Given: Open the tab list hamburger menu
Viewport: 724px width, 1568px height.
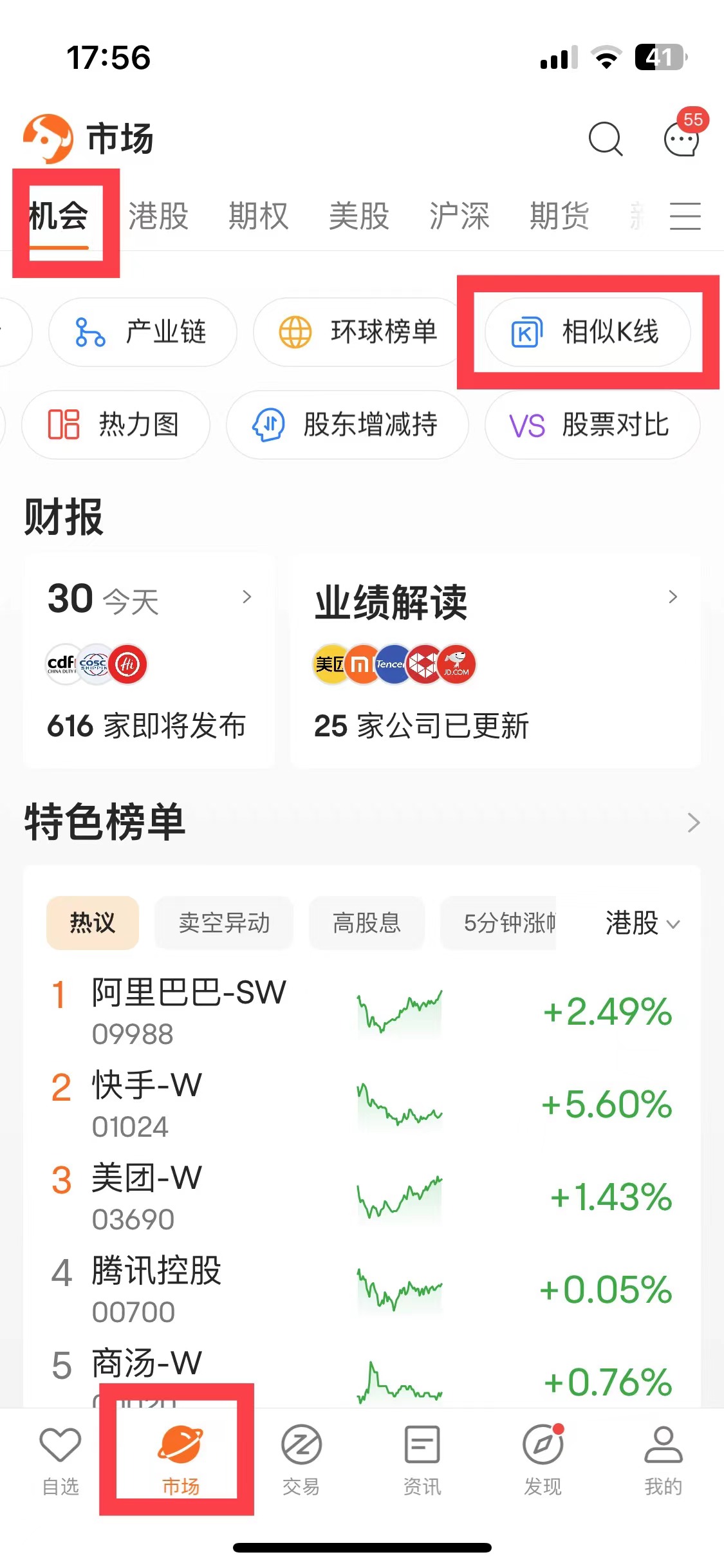Looking at the screenshot, I should tap(685, 216).
